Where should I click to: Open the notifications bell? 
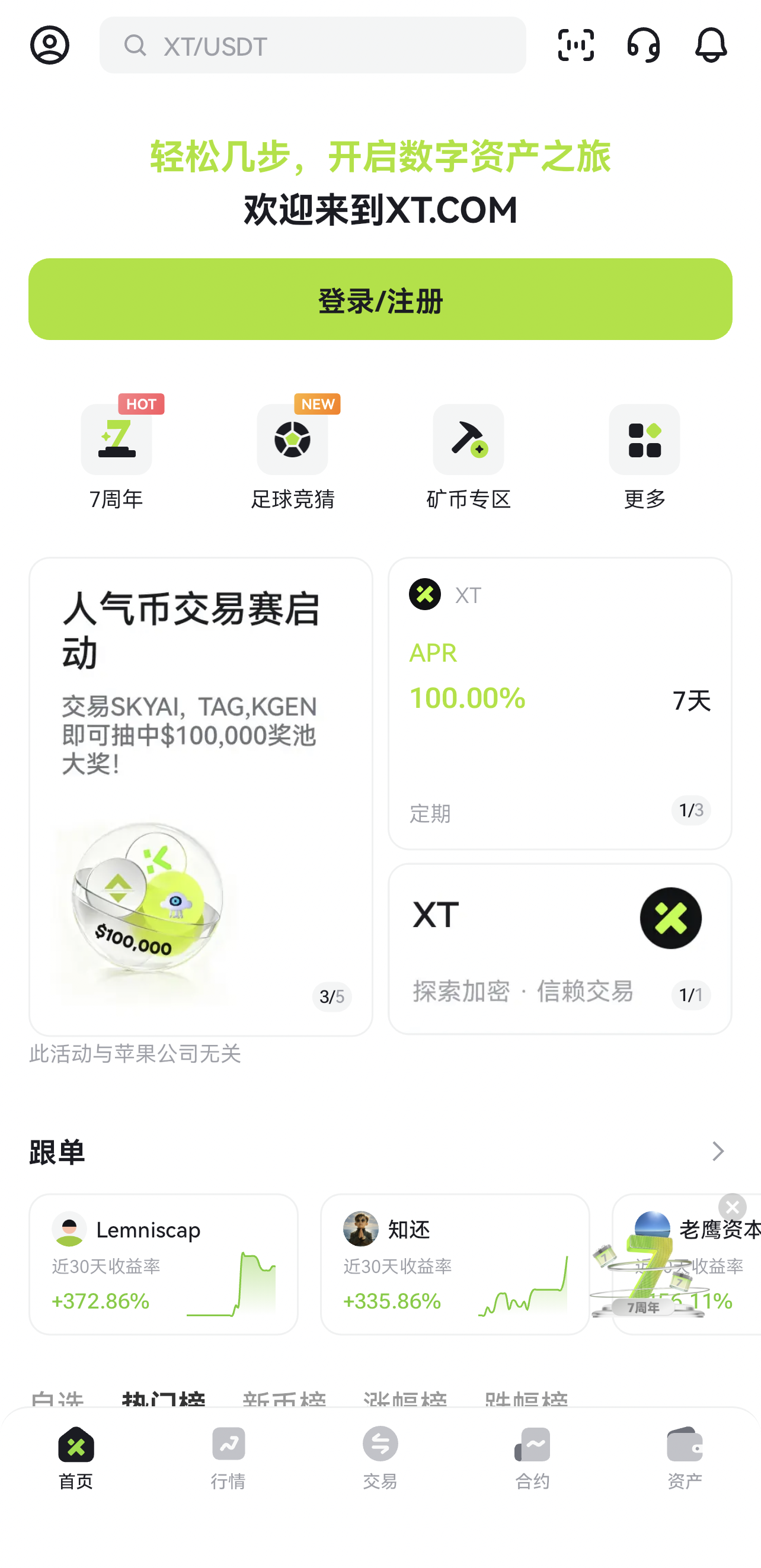[x=711, y=45]
